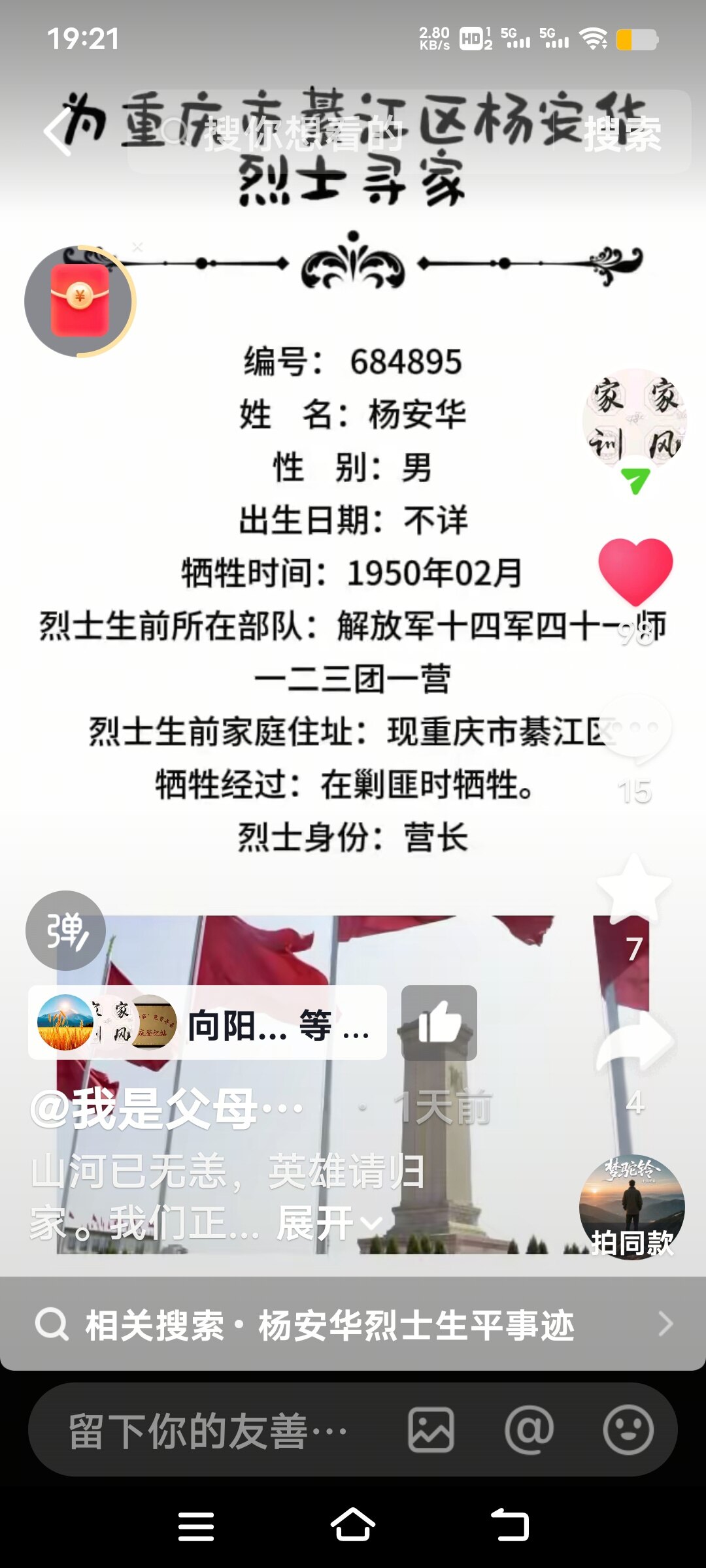Toggle the 弹 danmaku button
The image size is (706, 1568).
coord(65,930)
